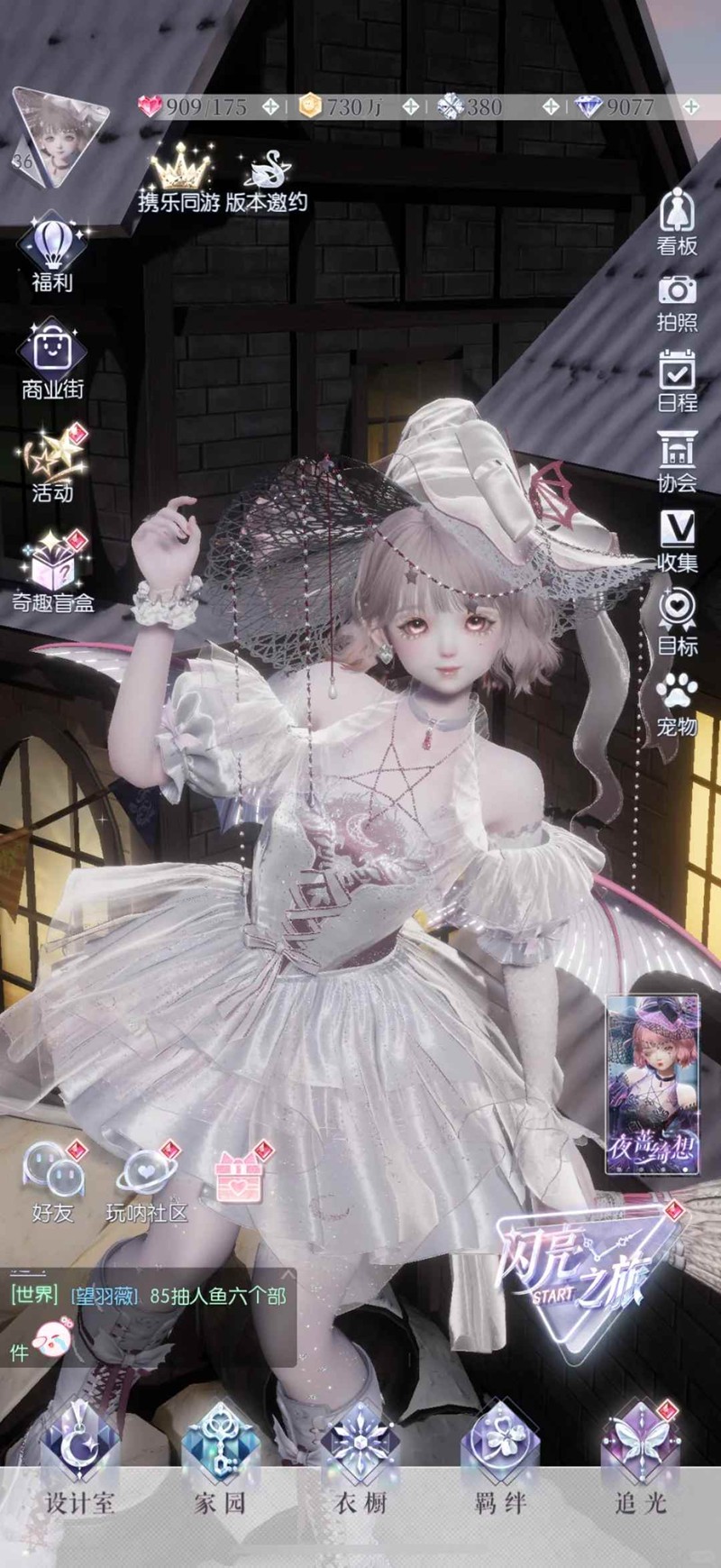Launch 拍照 photo mode
Image resolution: width=721 pixels, height=1568 pixels.
tap(677, 303)
